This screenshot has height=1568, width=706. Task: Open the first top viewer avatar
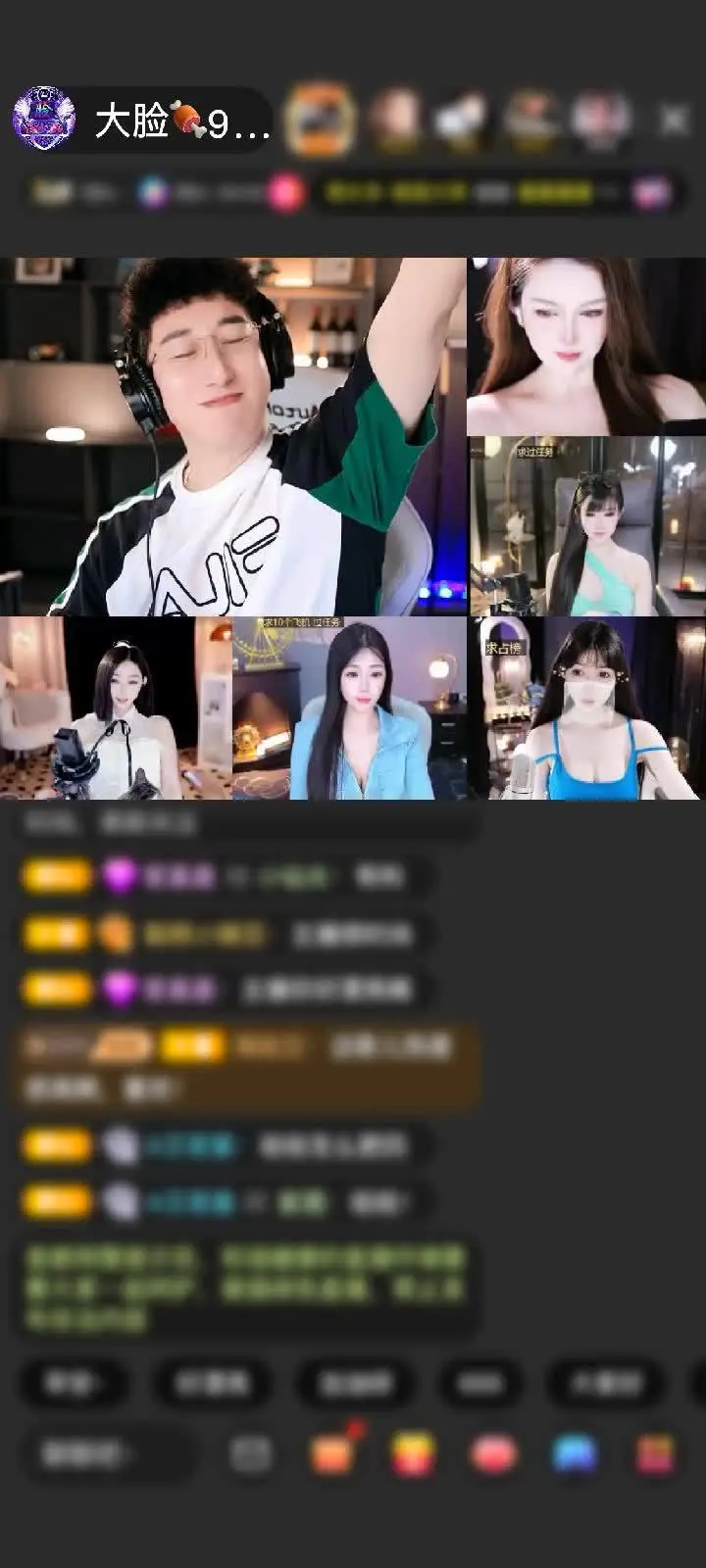(x=320, y=120)
